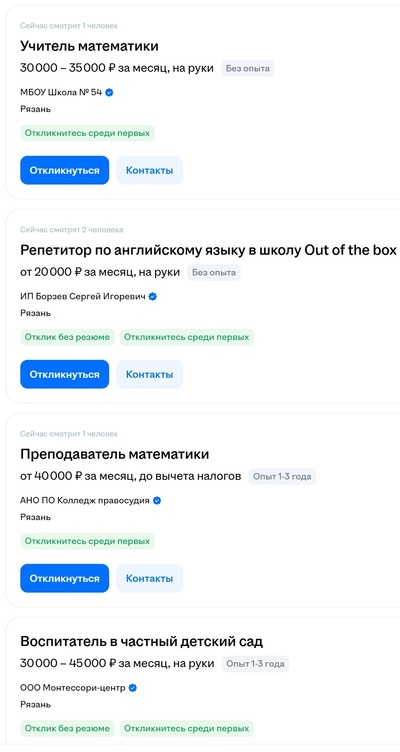Viewport: 400px width, 752px height.
Task: Open the Репетитор по английскому языку vacancy title
Action: tap(208, 250)
